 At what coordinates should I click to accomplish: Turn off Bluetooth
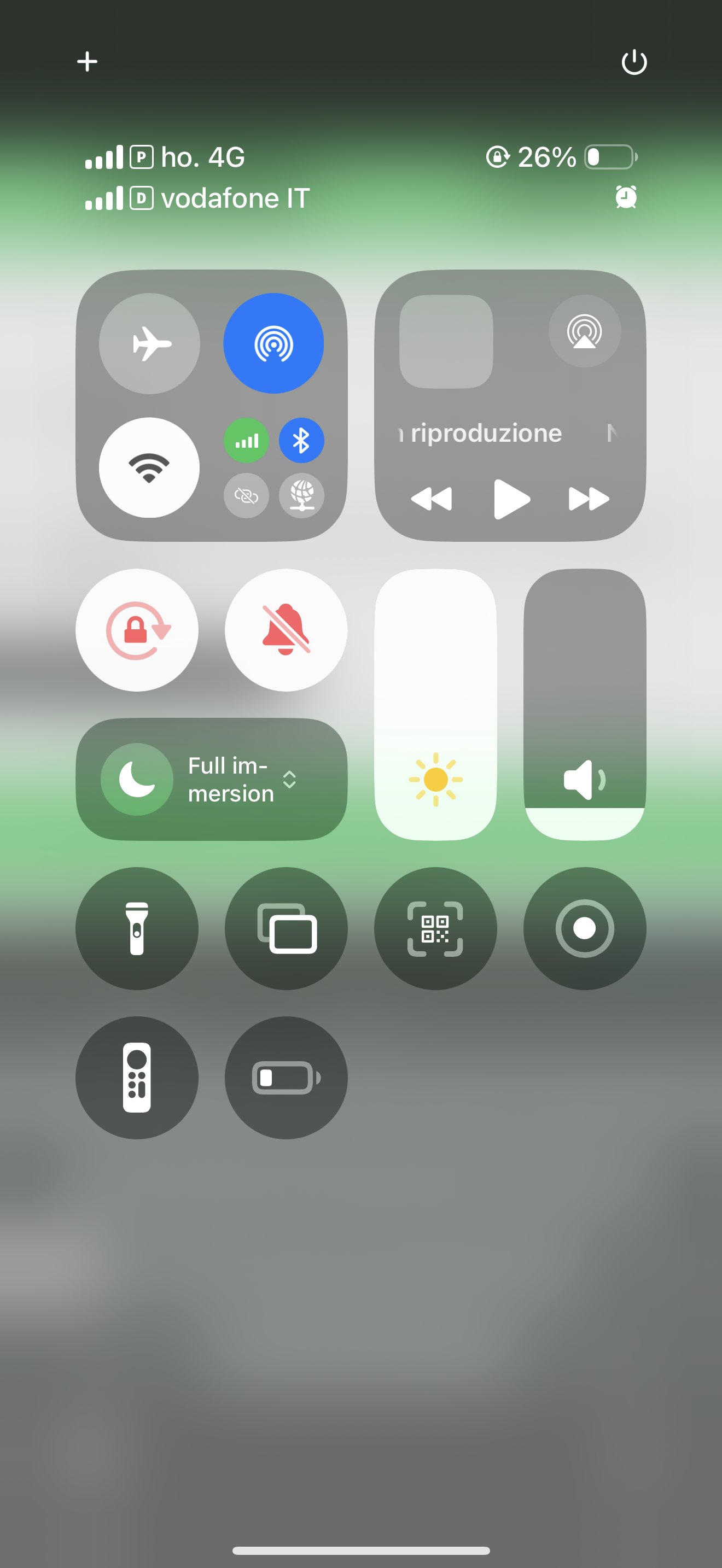(301, 440)
